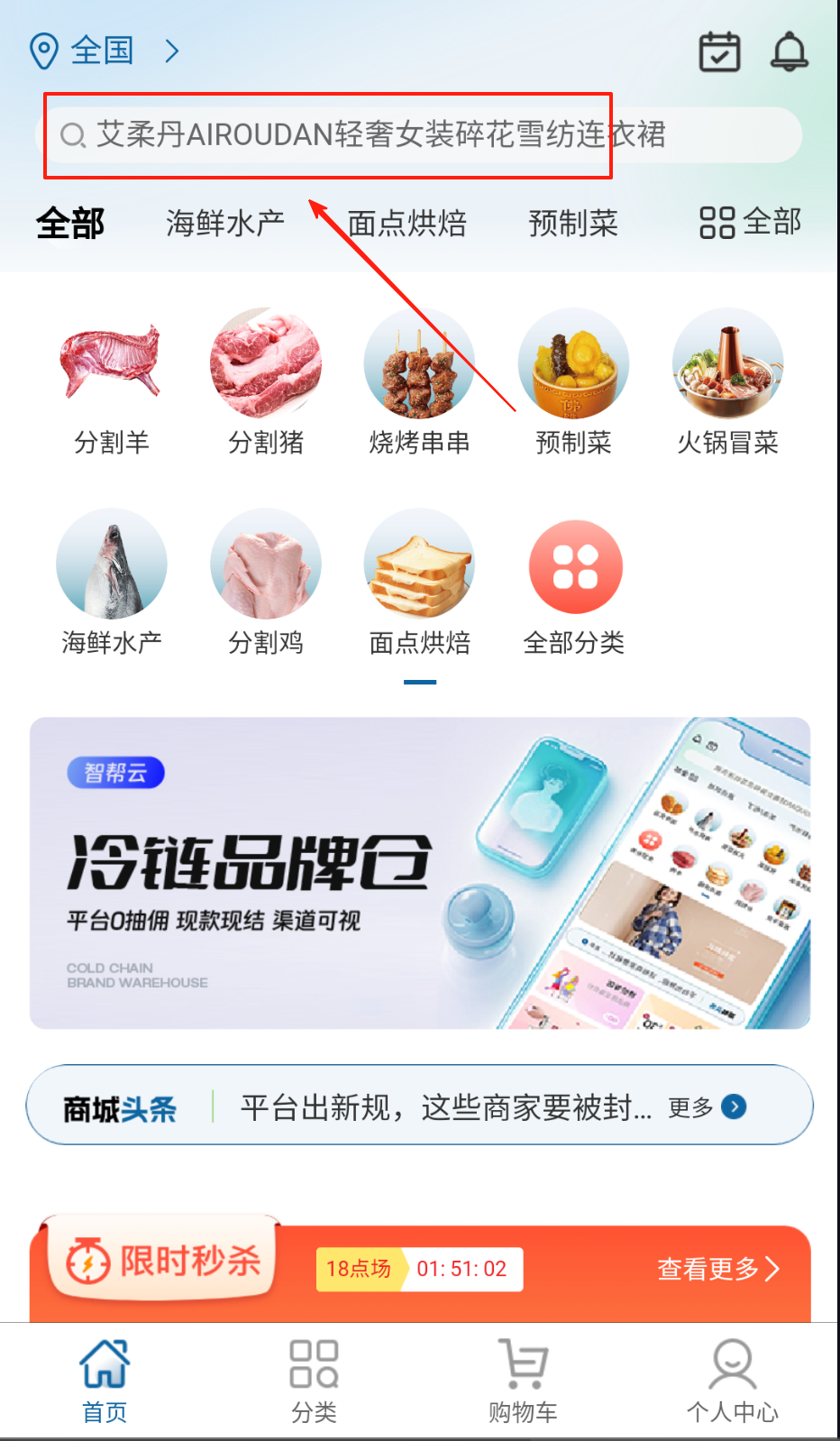Viewport: 840px width, 1441px height.
Task: View more 限时秒杀 deals
Action: 717,1269
